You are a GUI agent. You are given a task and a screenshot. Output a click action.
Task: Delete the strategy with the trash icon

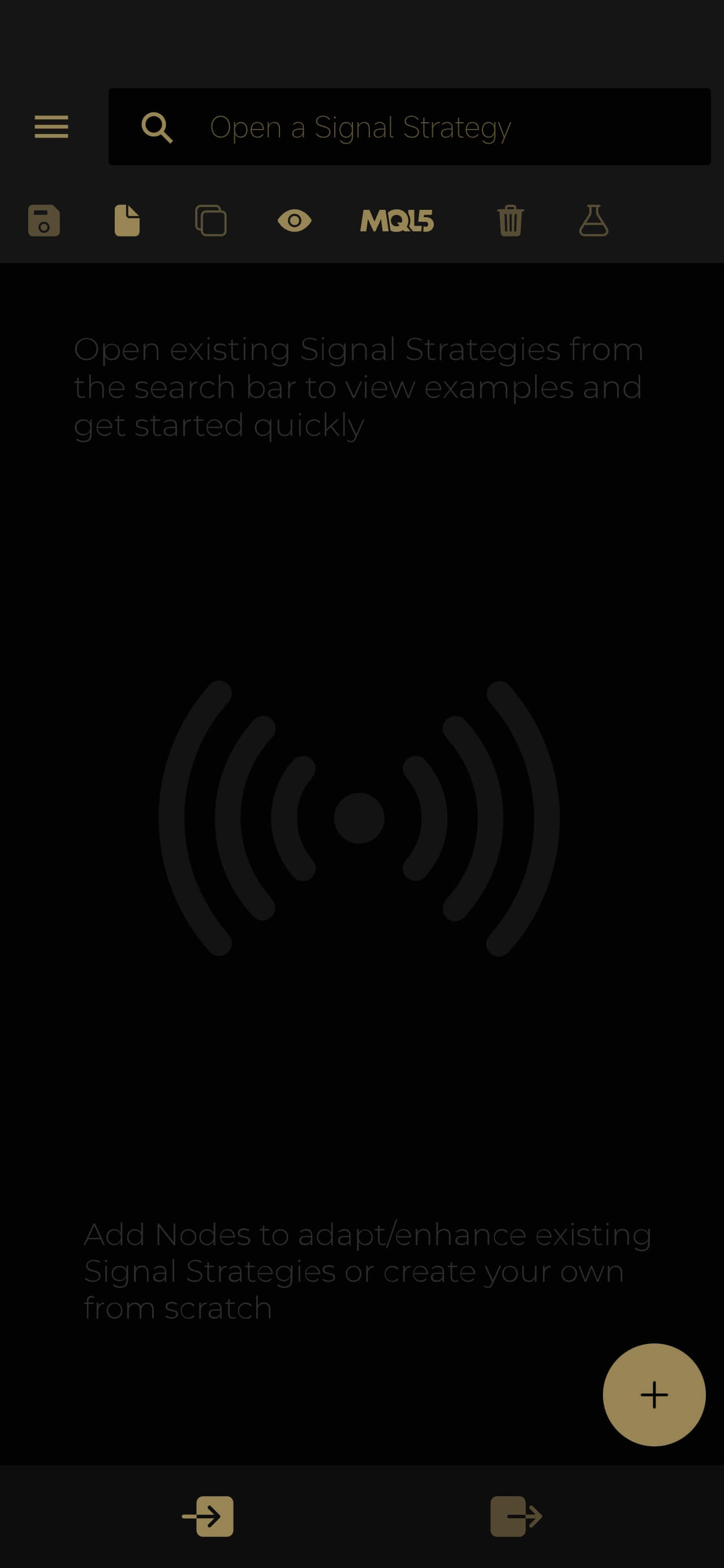pos(510,221)
